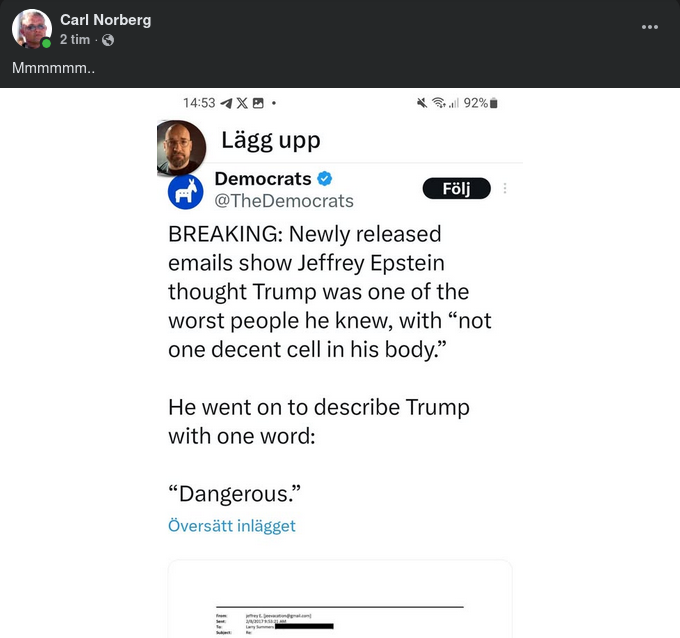Screen dimensions: 680x638
Task: Open Carl Norberg's profile name link
Action: tap(105, 20)
